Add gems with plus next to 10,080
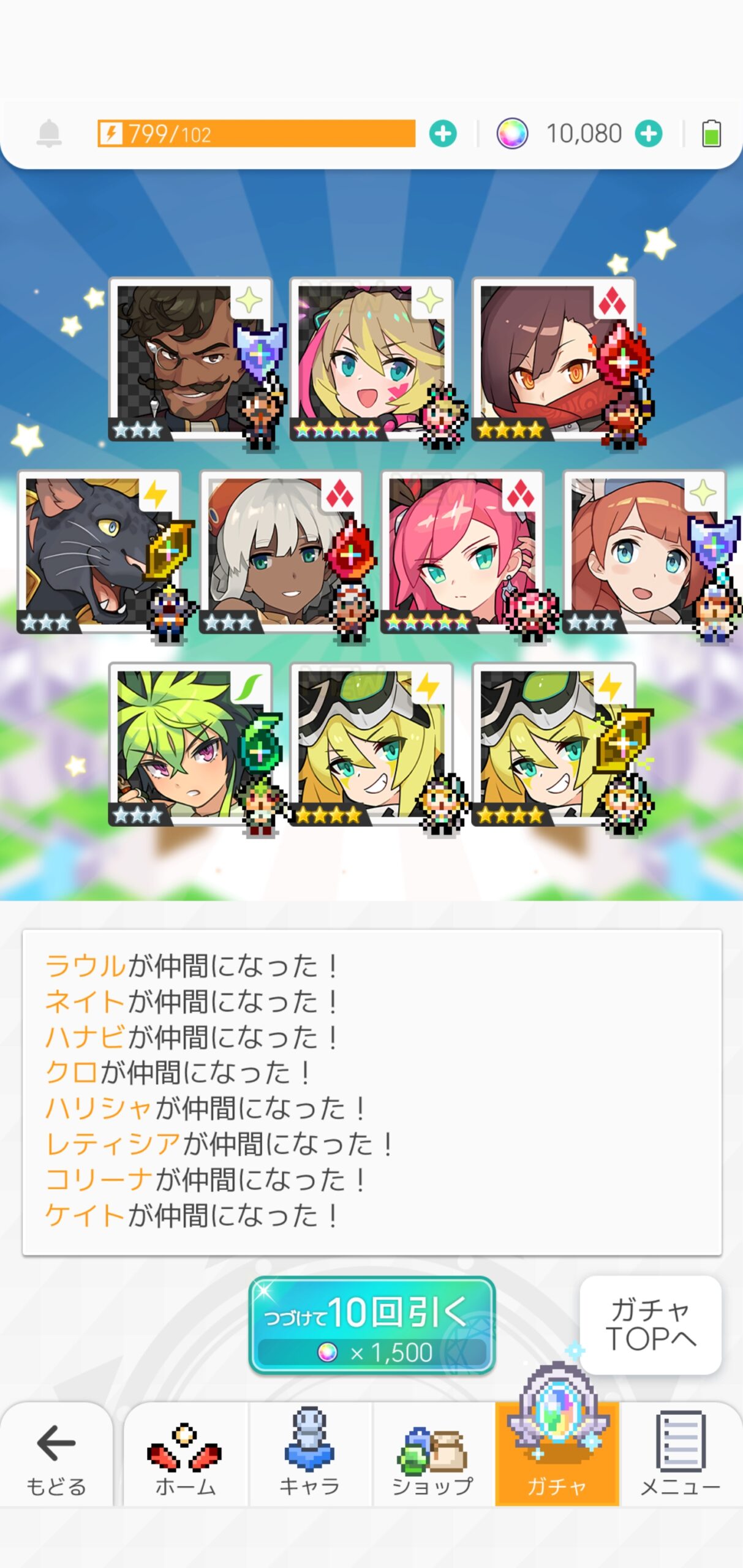The image size is (743, 1568). click(x=648, y=134)
